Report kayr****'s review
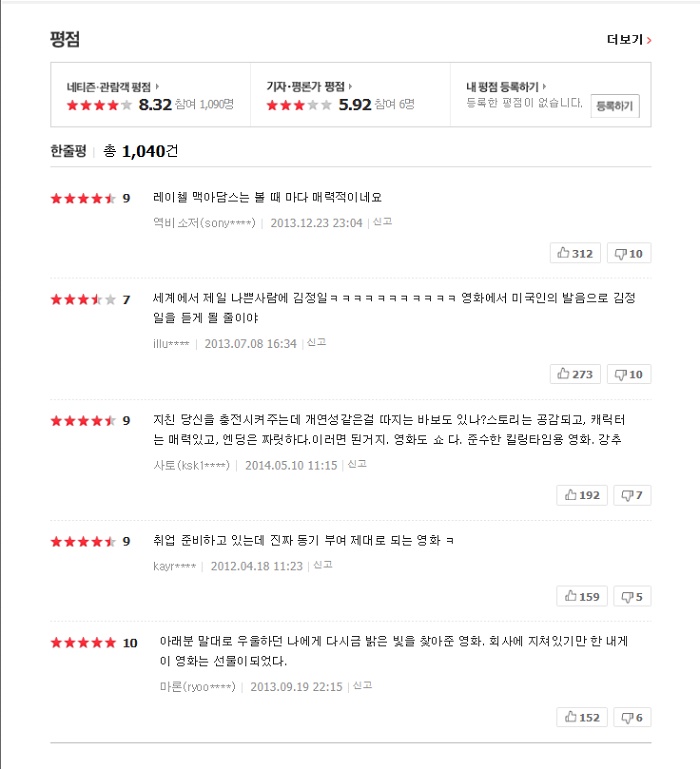This screenshot has height=769, width=700. tap(322, 565)
